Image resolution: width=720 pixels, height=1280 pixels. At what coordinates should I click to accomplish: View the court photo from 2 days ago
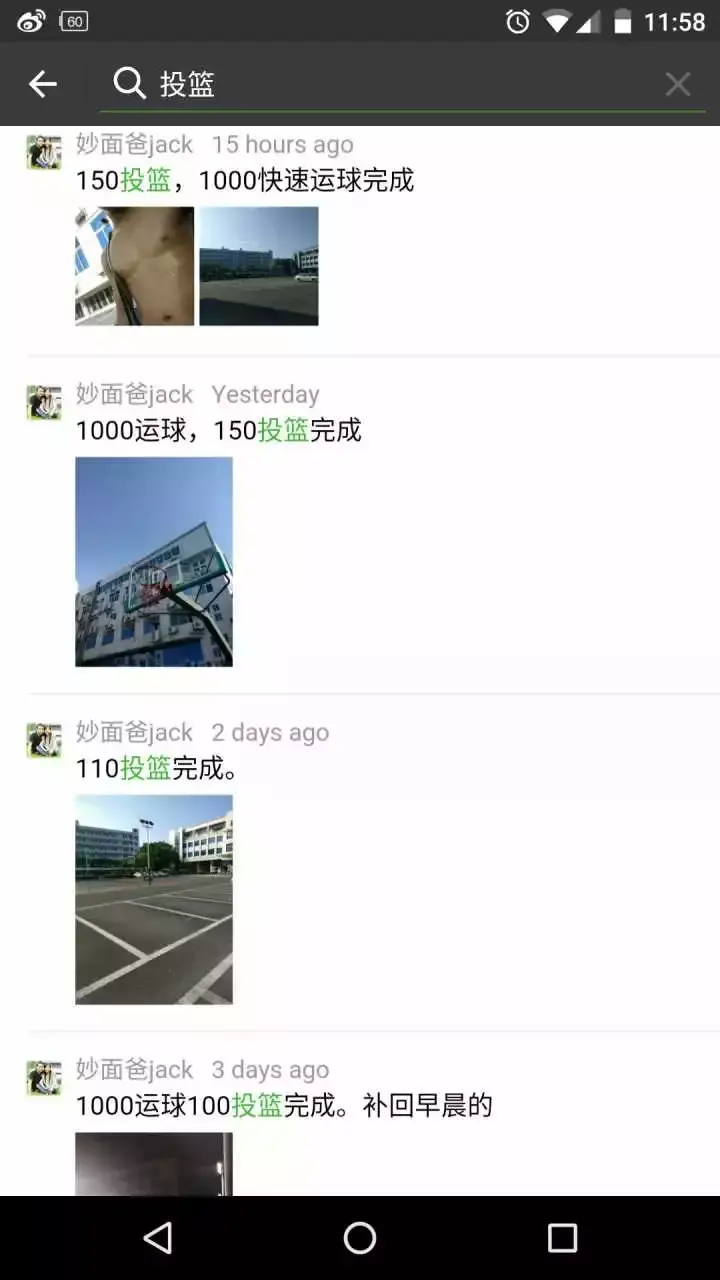click(x=154, y=899)
